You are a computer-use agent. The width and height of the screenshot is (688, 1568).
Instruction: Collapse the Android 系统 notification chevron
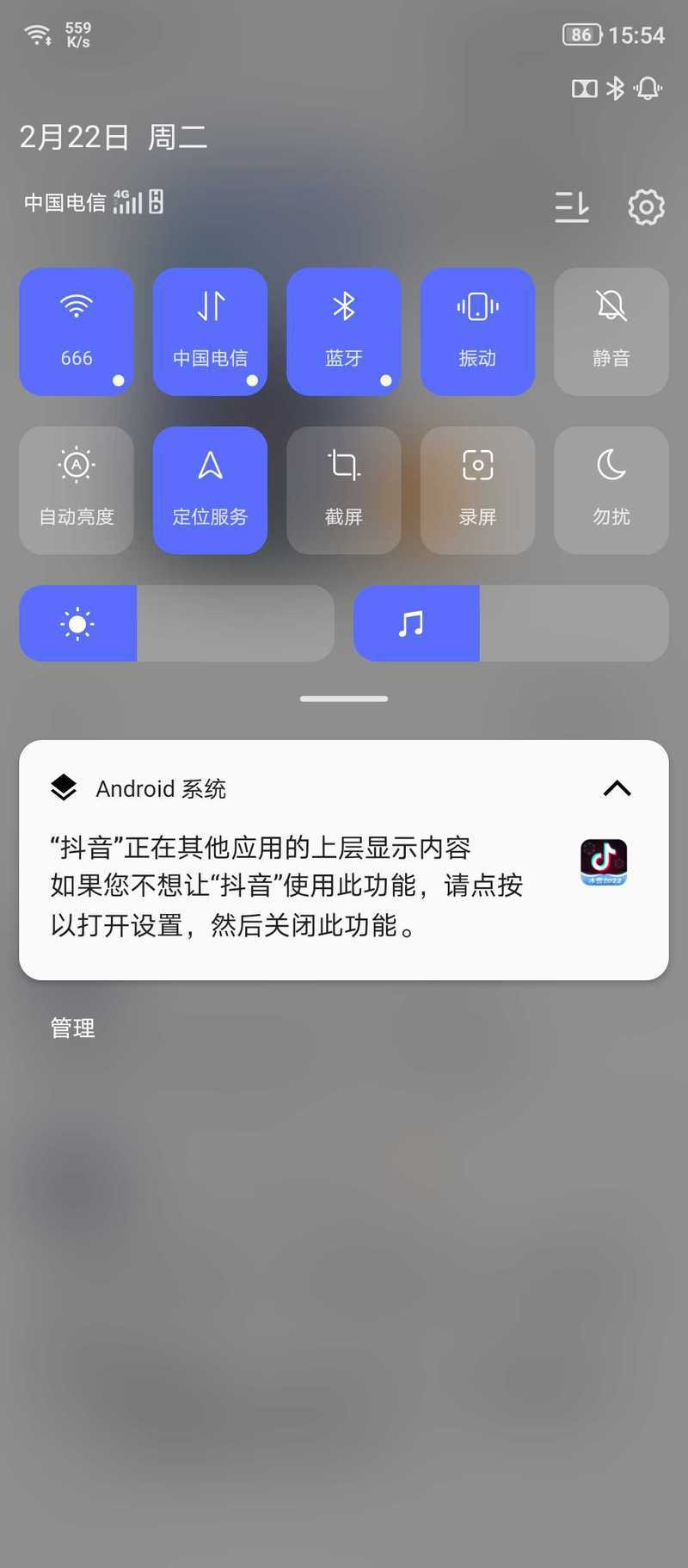coord(617,788)
